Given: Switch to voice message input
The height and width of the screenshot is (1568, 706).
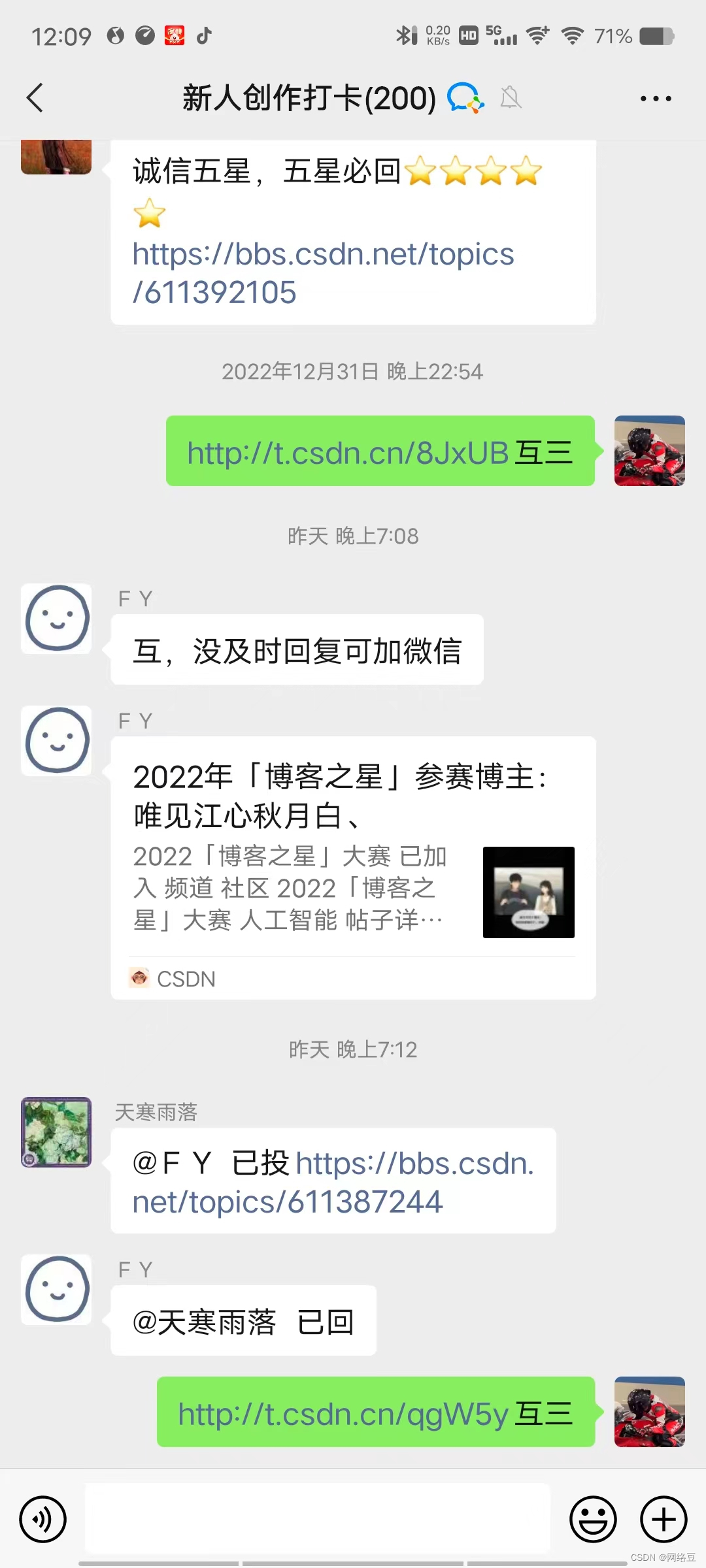Looking at the screenshot, I should coord(43,1519).
